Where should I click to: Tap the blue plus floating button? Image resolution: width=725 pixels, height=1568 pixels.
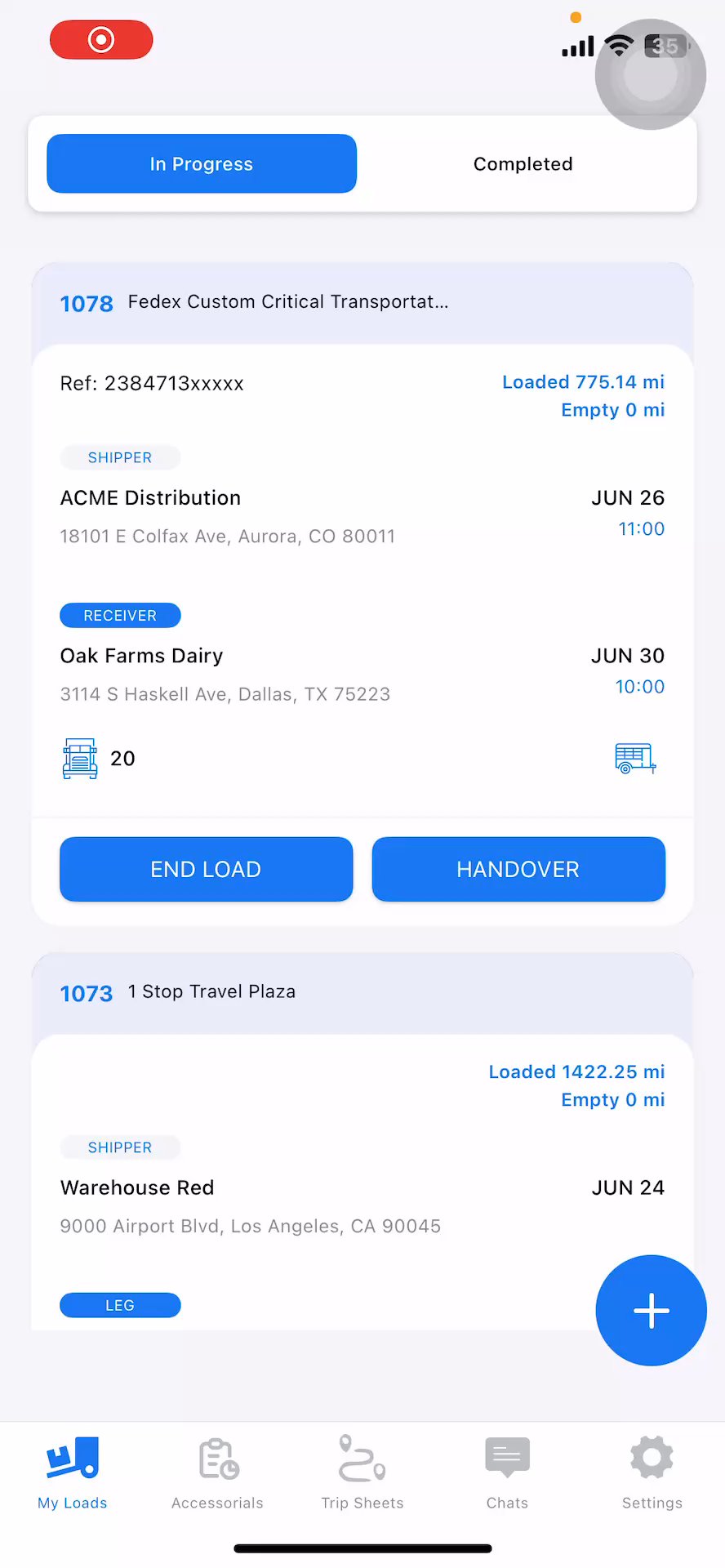click(x=651, y=1310)
